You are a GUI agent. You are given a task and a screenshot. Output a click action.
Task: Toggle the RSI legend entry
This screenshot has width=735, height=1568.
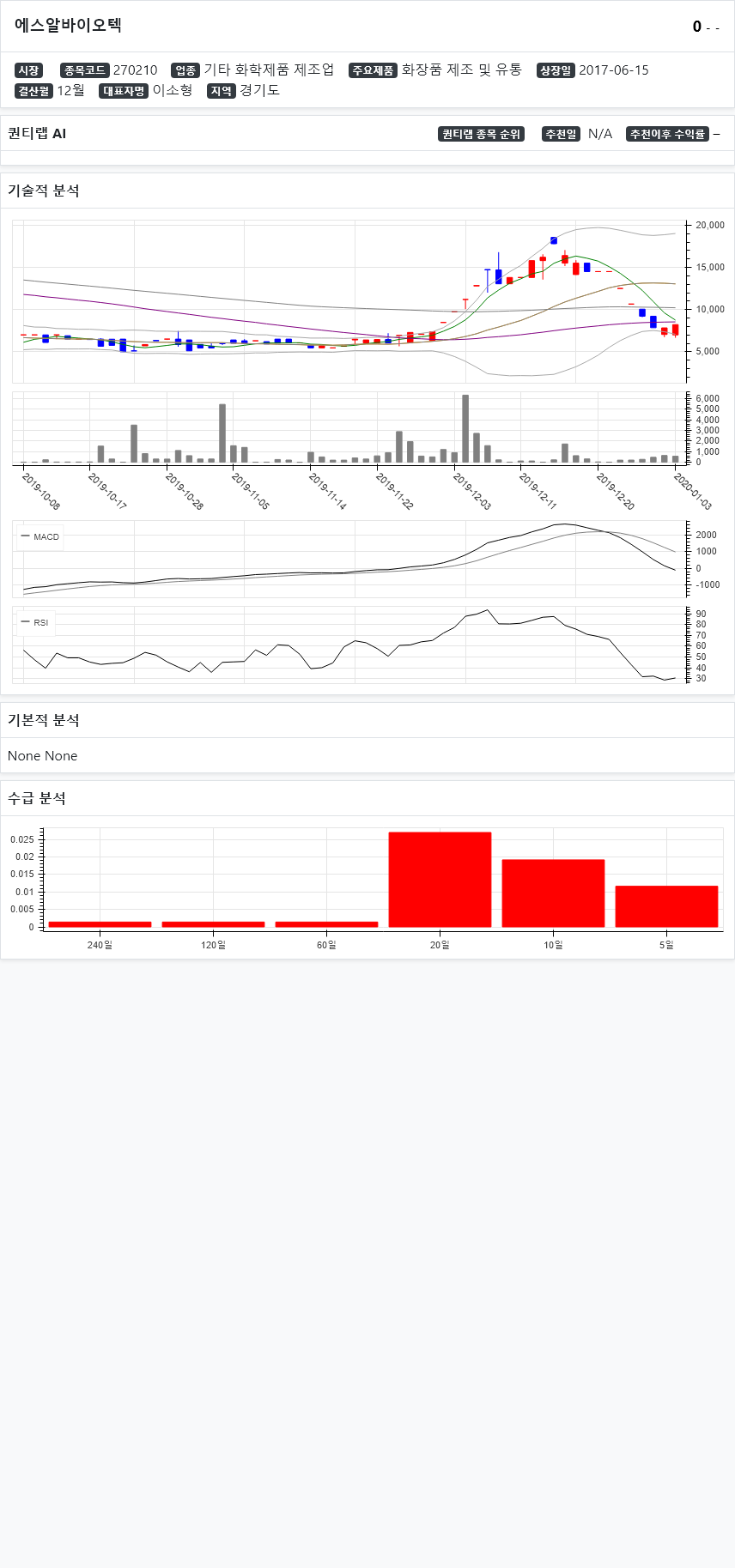[x=36, y=623]
